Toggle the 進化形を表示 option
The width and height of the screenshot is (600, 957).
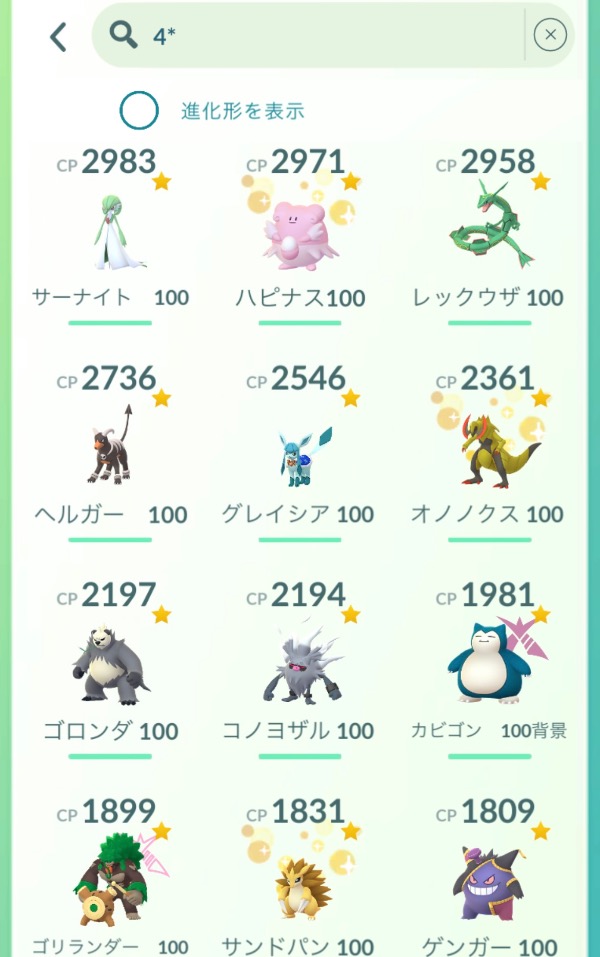[x=139, y=111]
